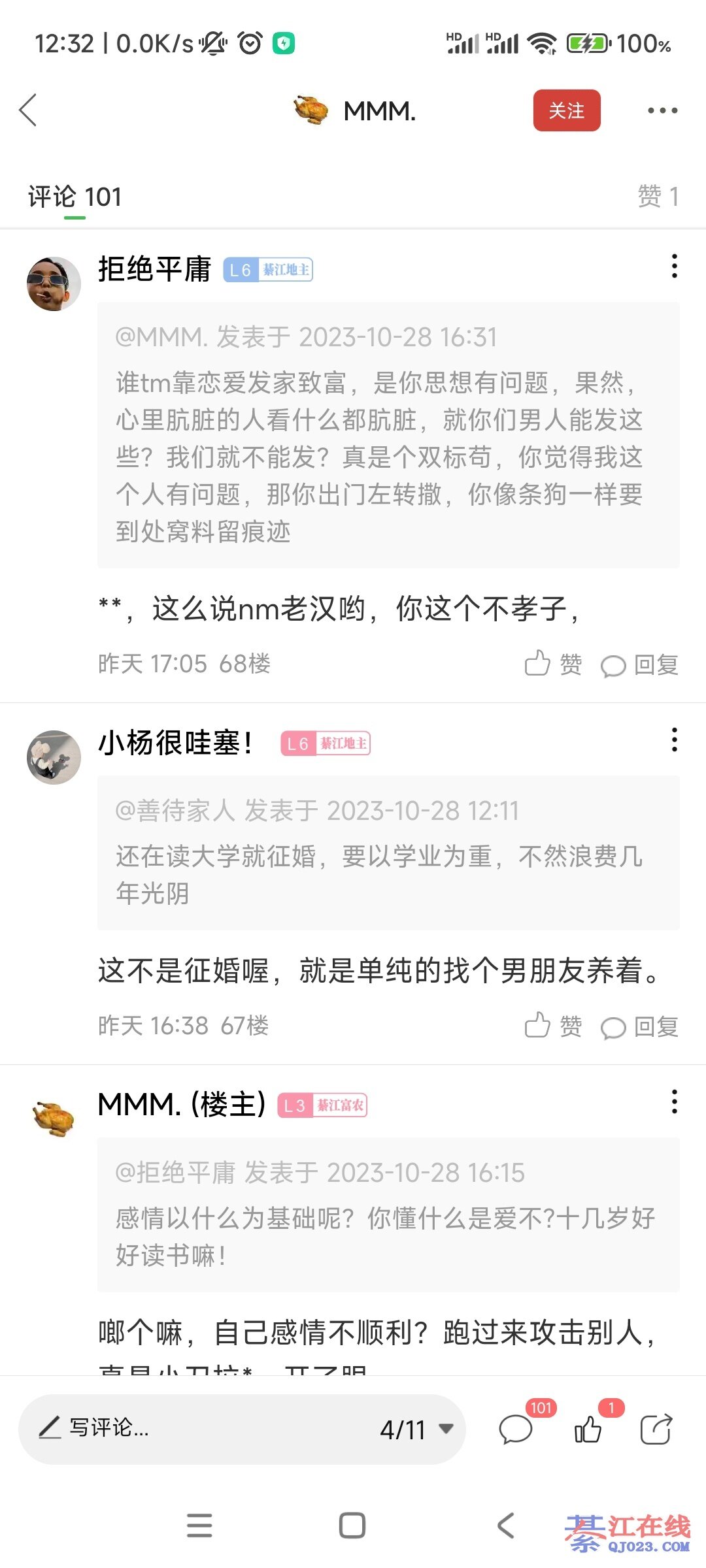Image resolution: width=706 pixels, height=1568 pixels.
Task: Like the comment on floor 68
Action: [x=553, y=664]
